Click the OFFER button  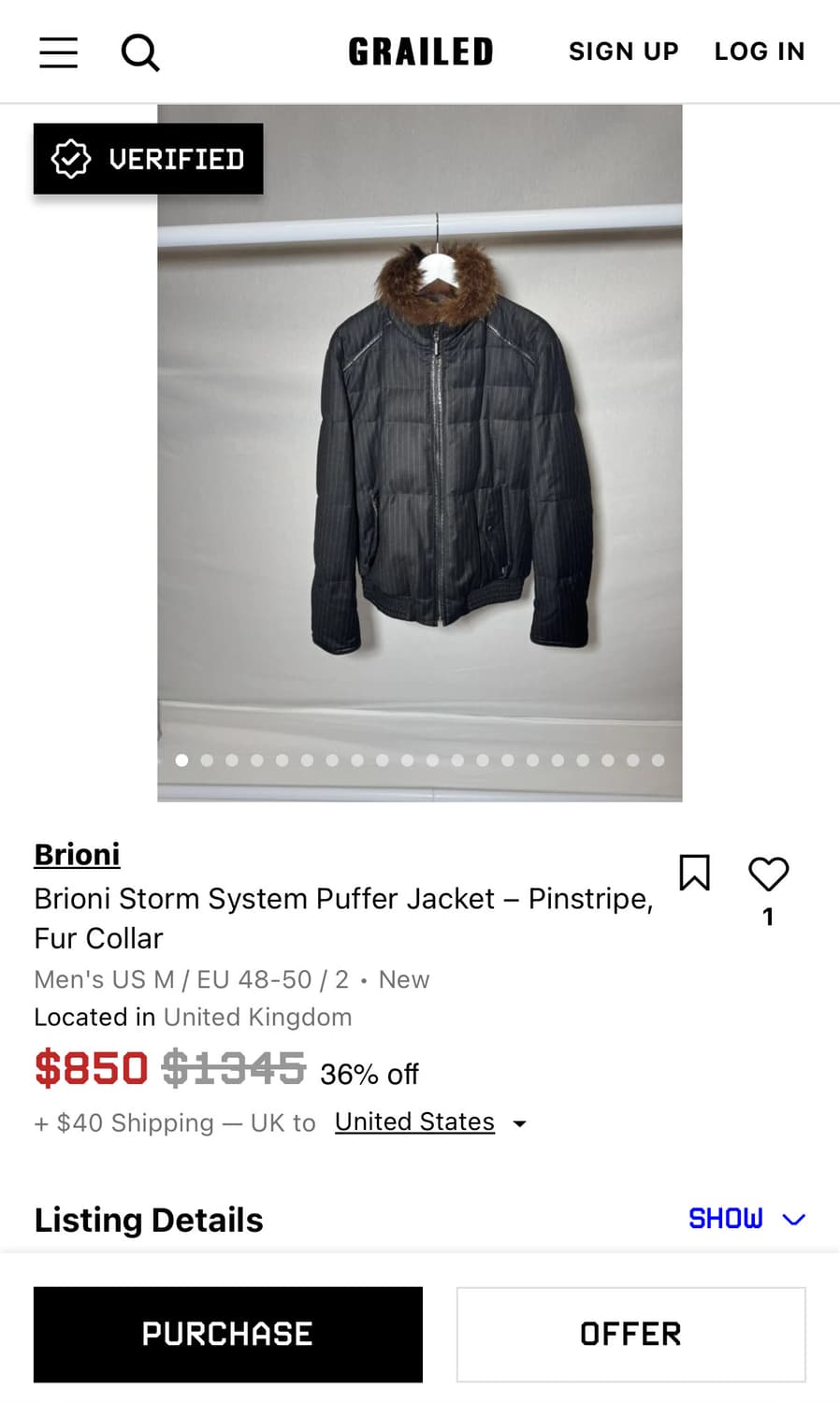pyautogui.click(x=630, y=1335)
